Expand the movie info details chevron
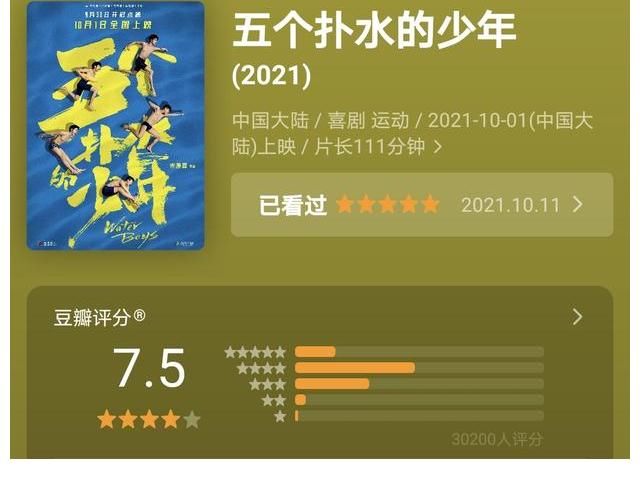 [x=437, y=148]
